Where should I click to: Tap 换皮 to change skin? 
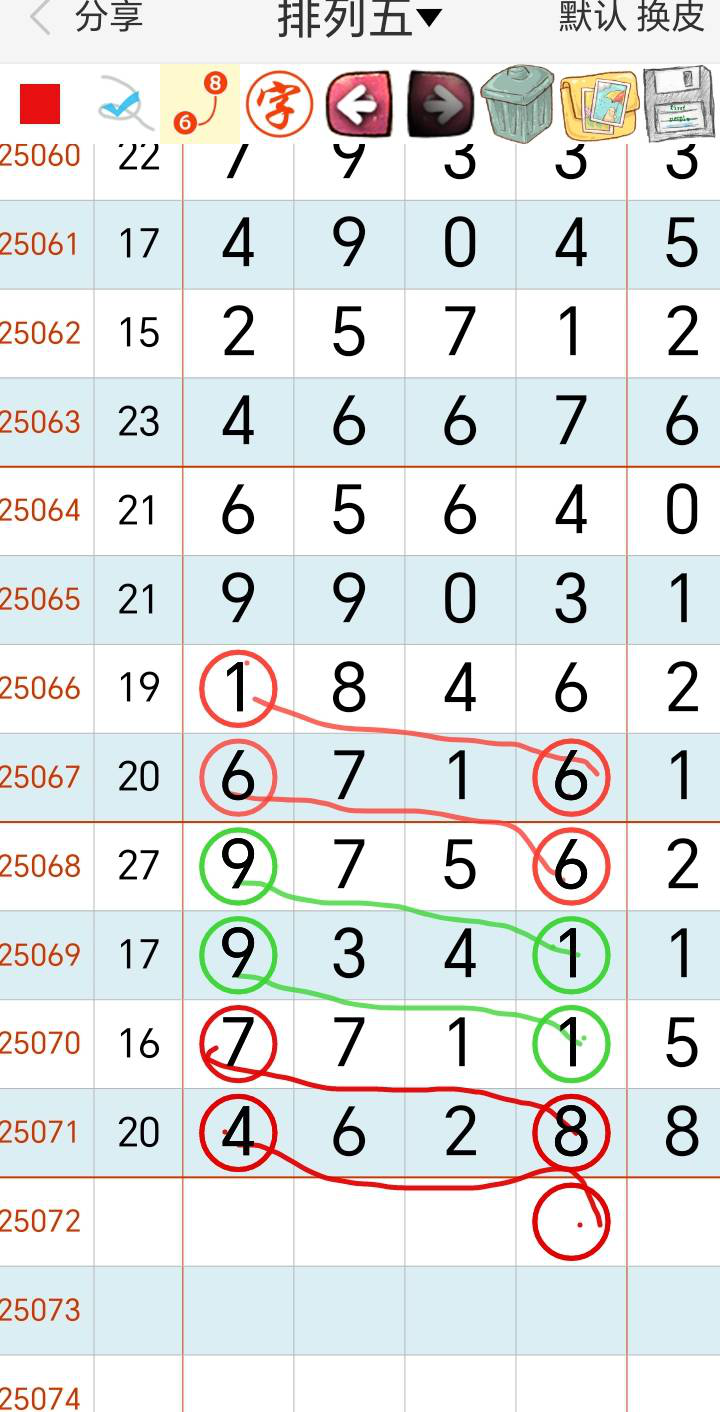670,18
